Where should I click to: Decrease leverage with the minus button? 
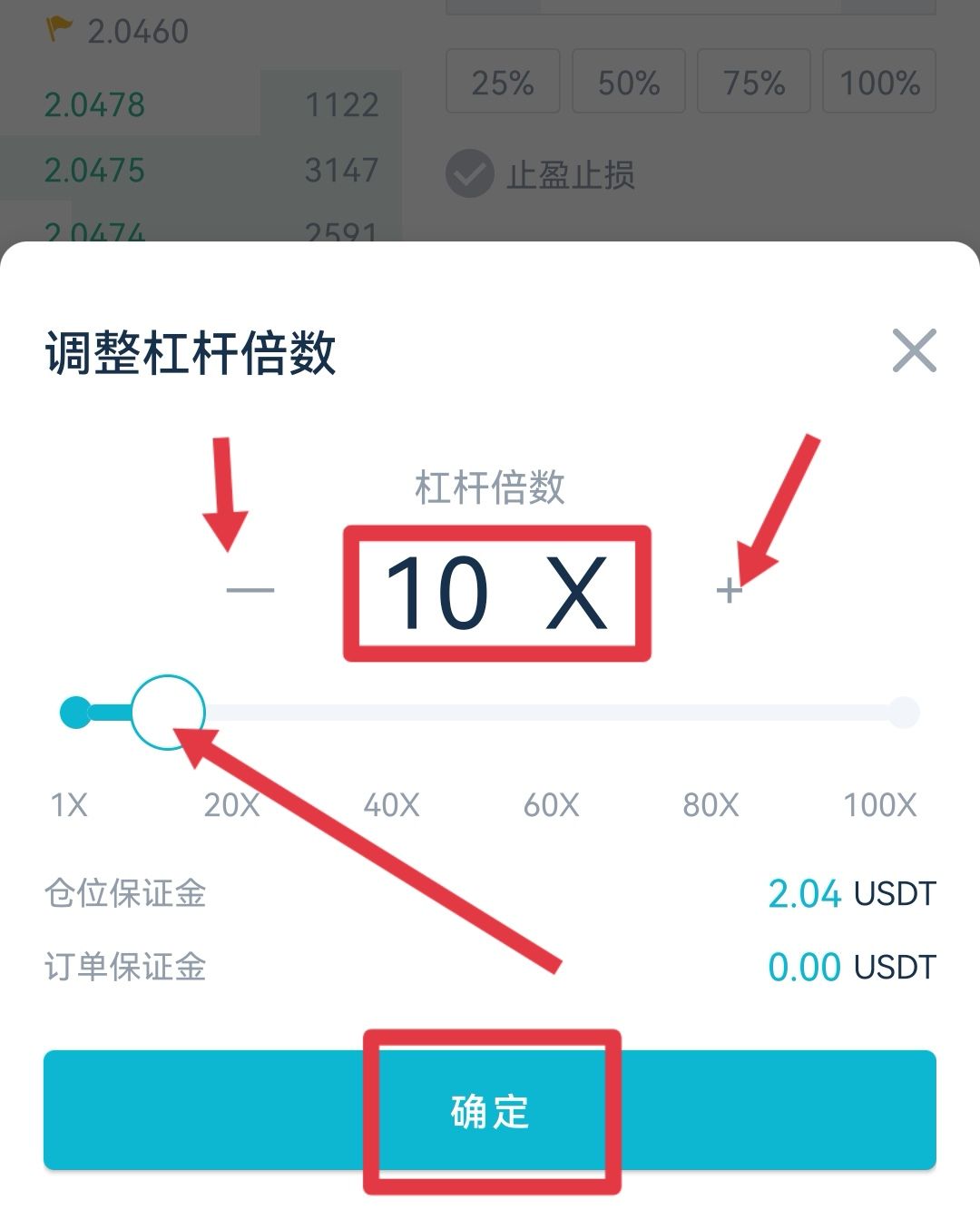coord(250,591)
